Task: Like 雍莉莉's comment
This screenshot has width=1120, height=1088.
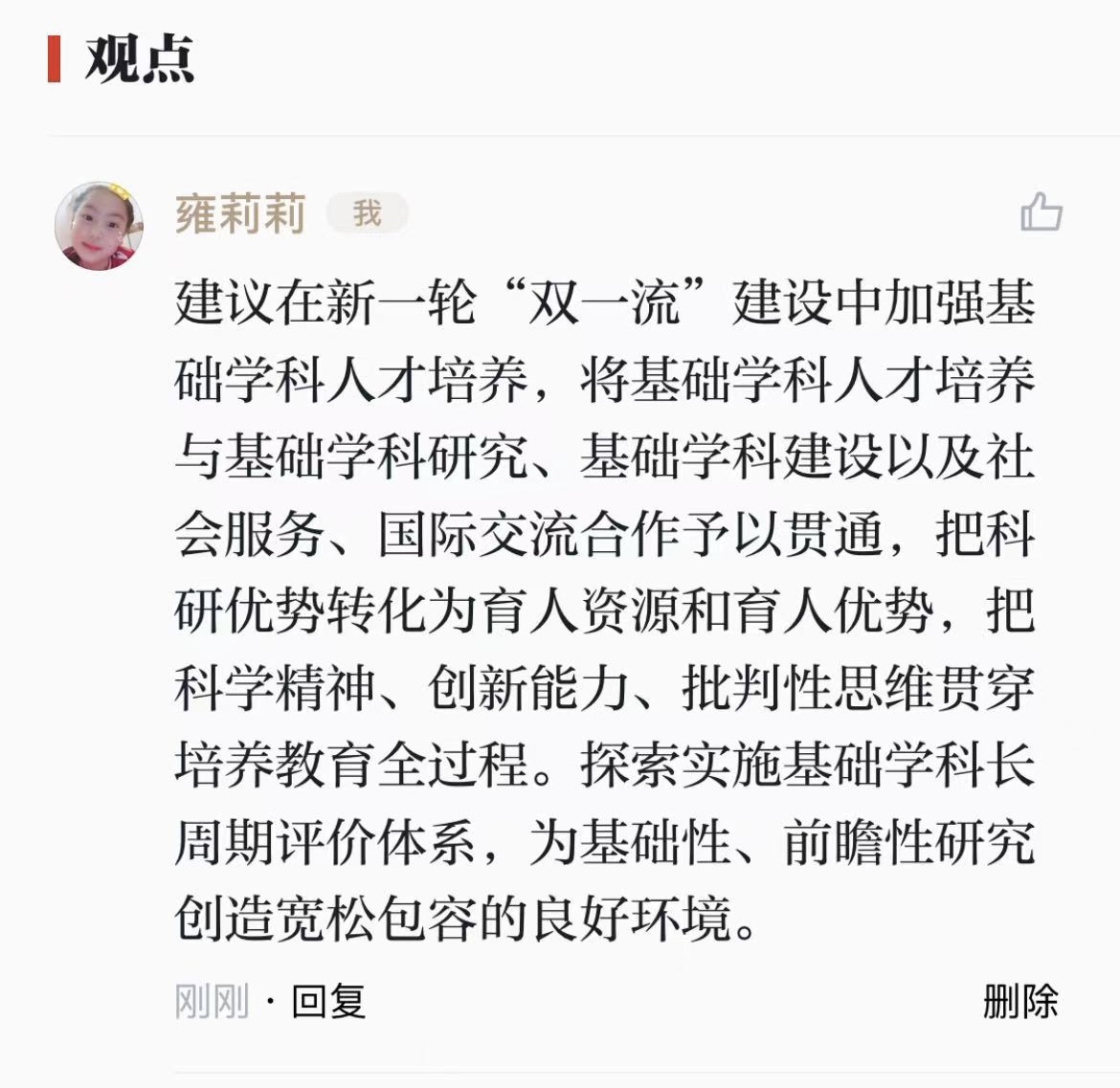Action: point(1042,212)
